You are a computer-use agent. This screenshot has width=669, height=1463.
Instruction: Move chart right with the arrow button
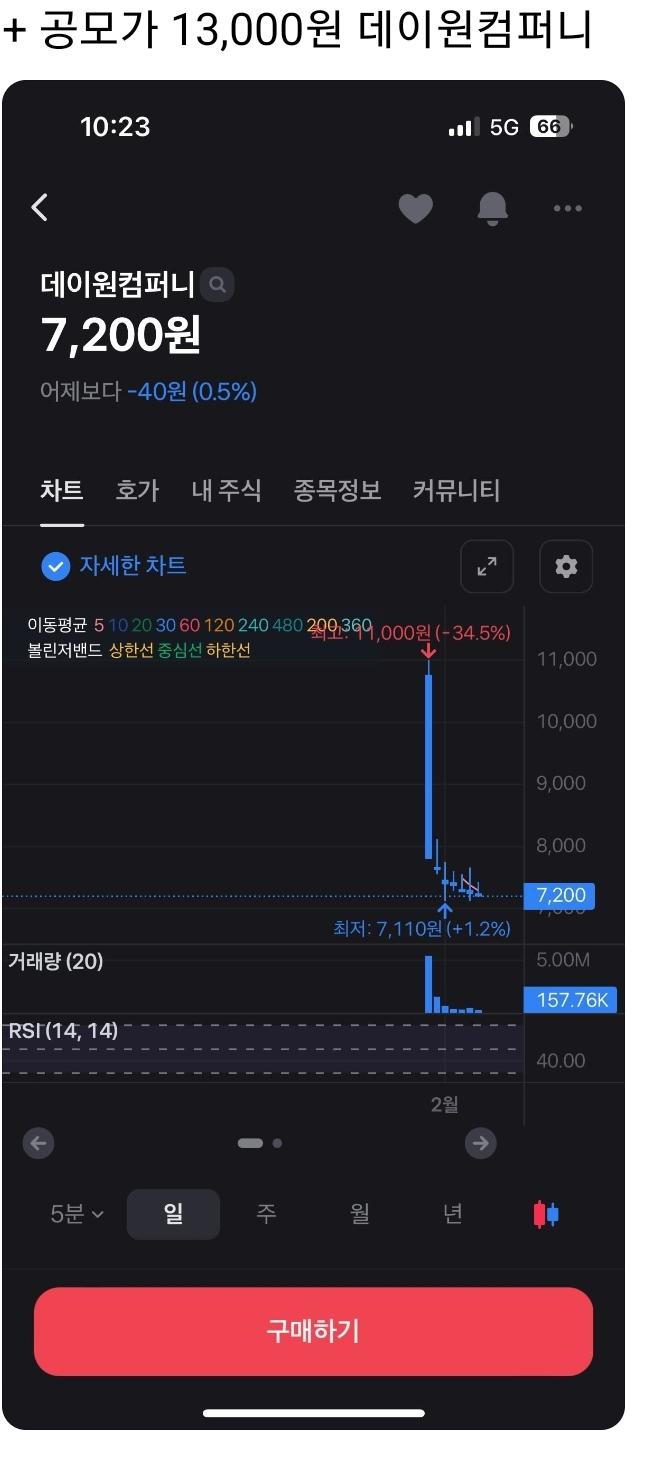tap(480, 1143)
